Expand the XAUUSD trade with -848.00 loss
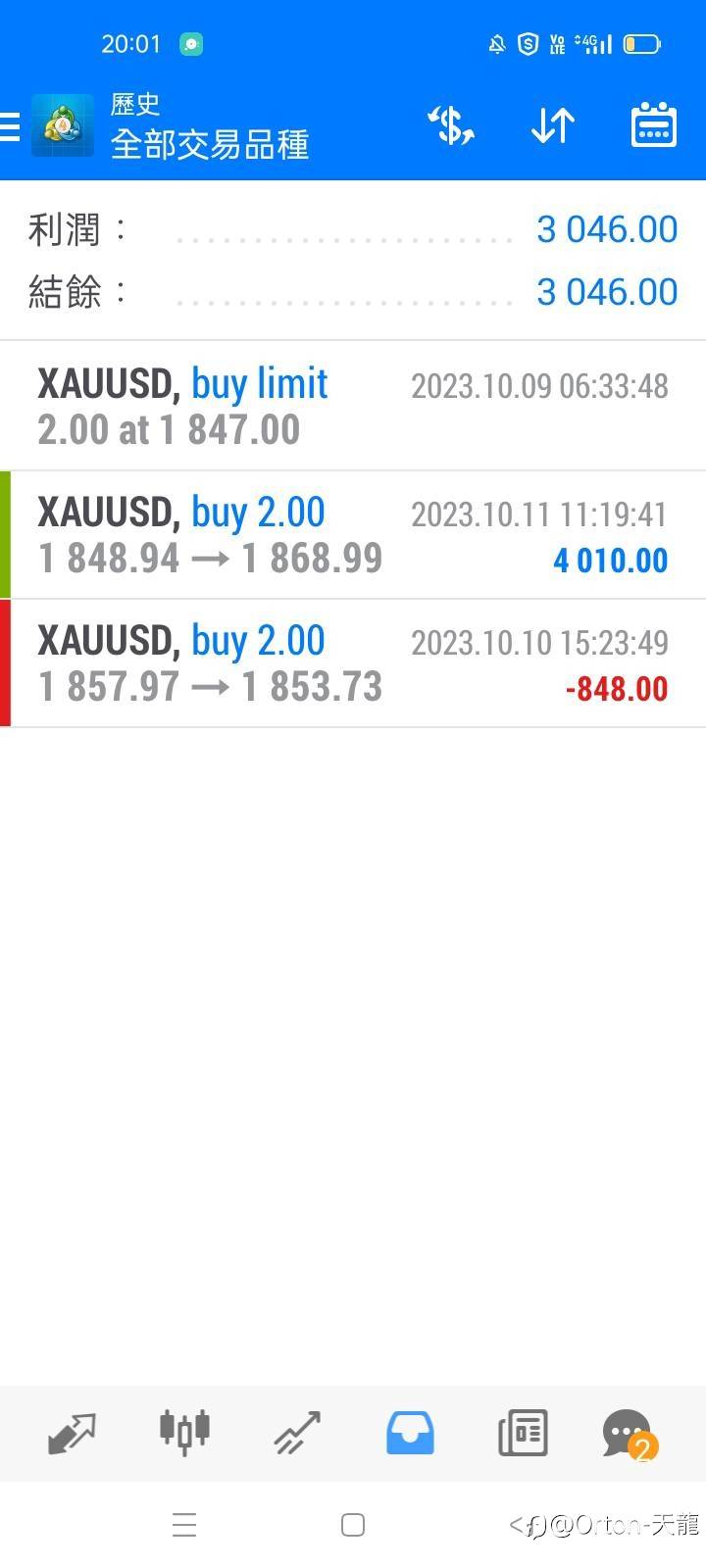This screenshot has height=1568, width=706. pos(353,663)
